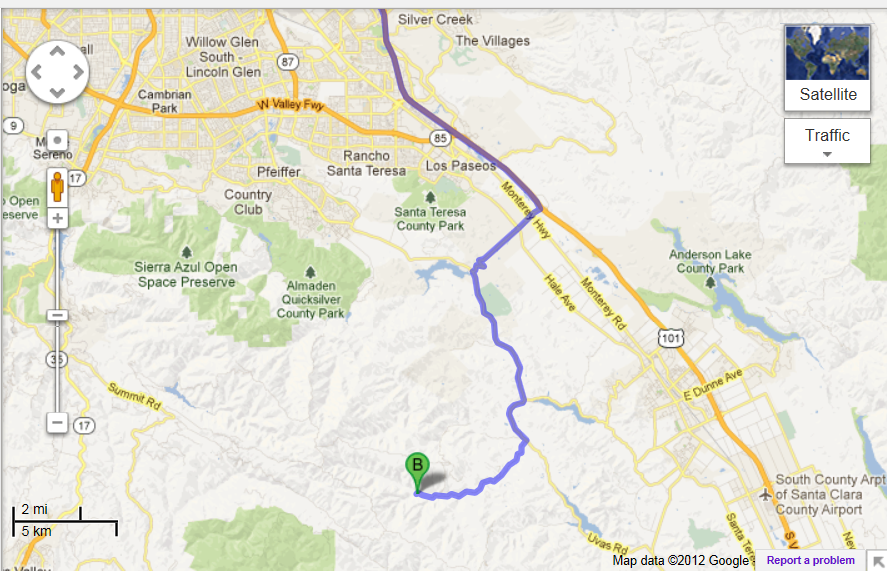The height and width of the screenshot is (572, 887).
Task: Show my location button
Action: 57,140
